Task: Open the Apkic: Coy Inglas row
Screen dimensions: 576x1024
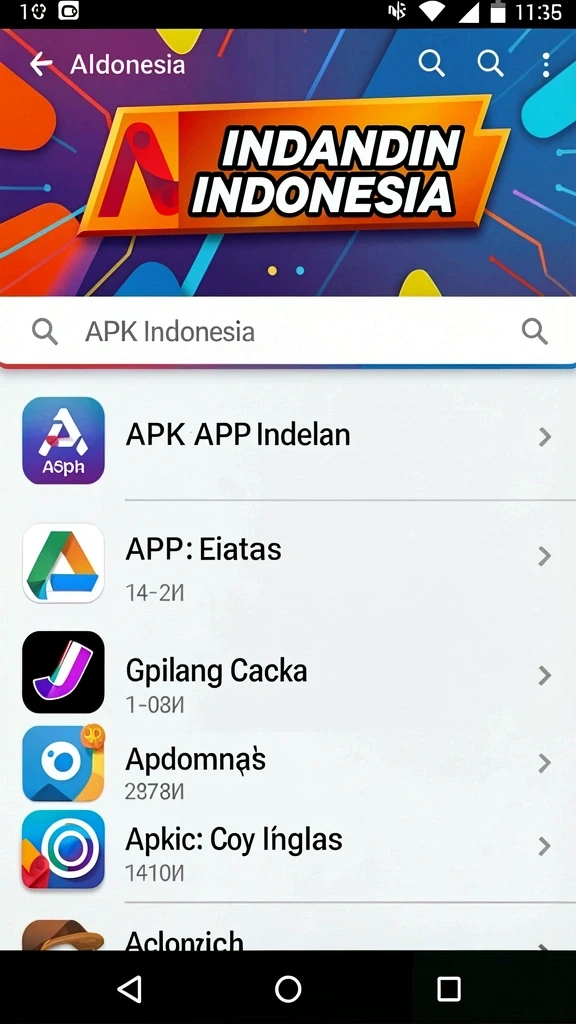Action: click(x=288, y=849)
